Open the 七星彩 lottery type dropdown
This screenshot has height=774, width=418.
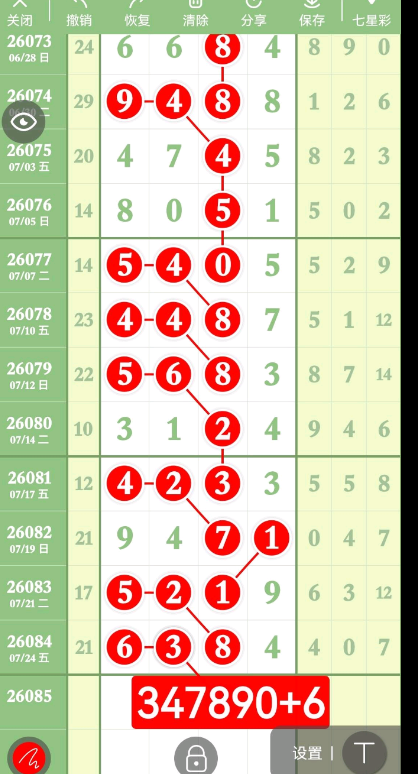click(372, 13)
